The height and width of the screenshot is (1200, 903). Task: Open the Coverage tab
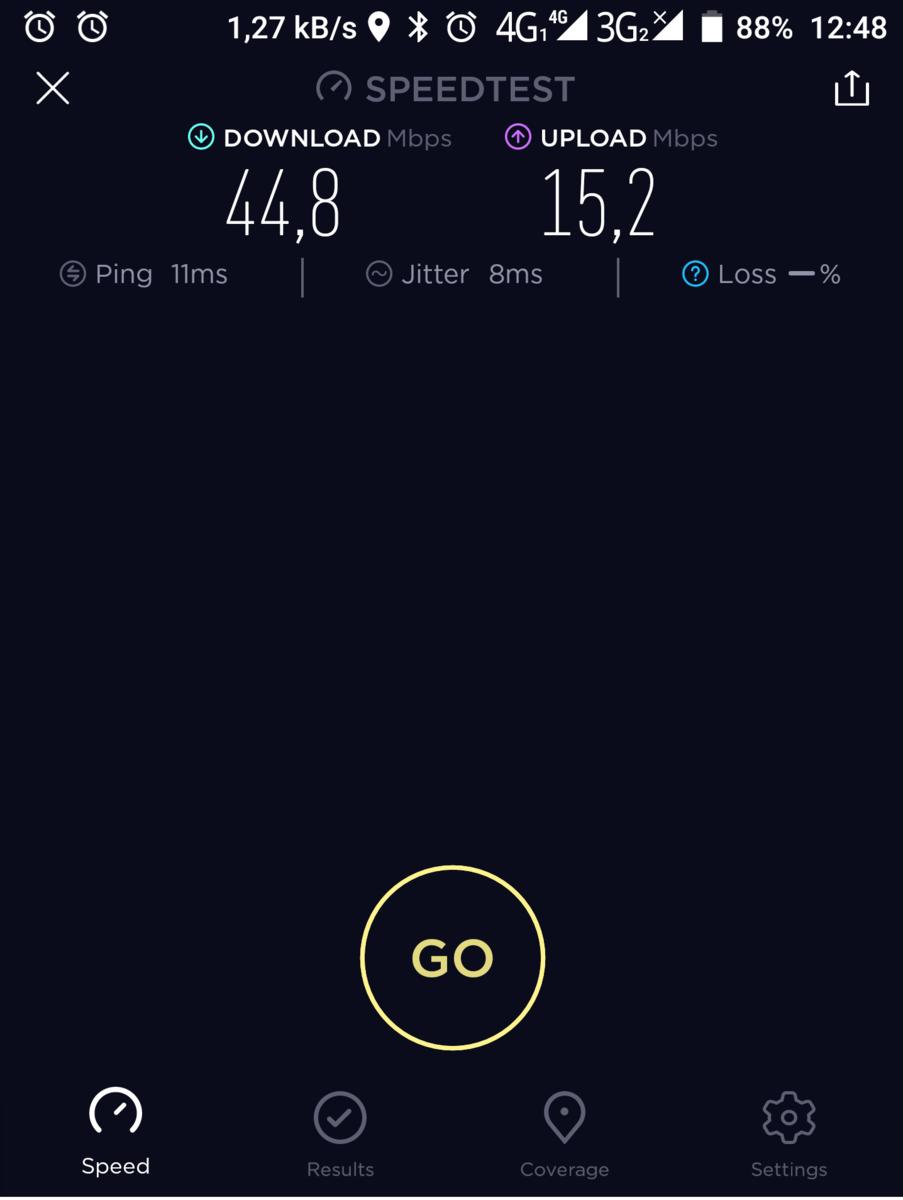pos(564,1134)
